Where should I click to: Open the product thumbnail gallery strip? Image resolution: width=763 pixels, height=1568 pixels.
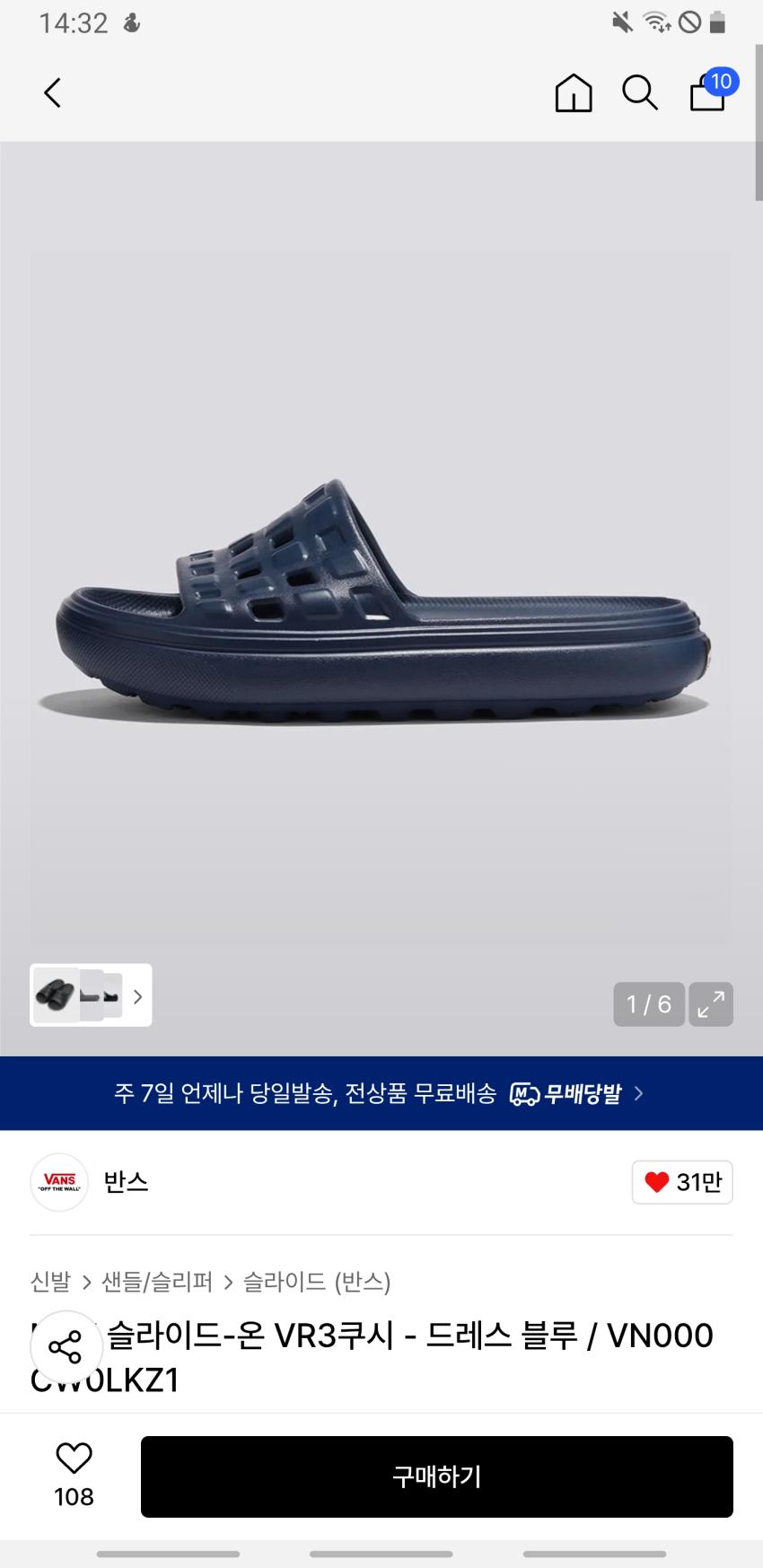click(x=91, y=994)
